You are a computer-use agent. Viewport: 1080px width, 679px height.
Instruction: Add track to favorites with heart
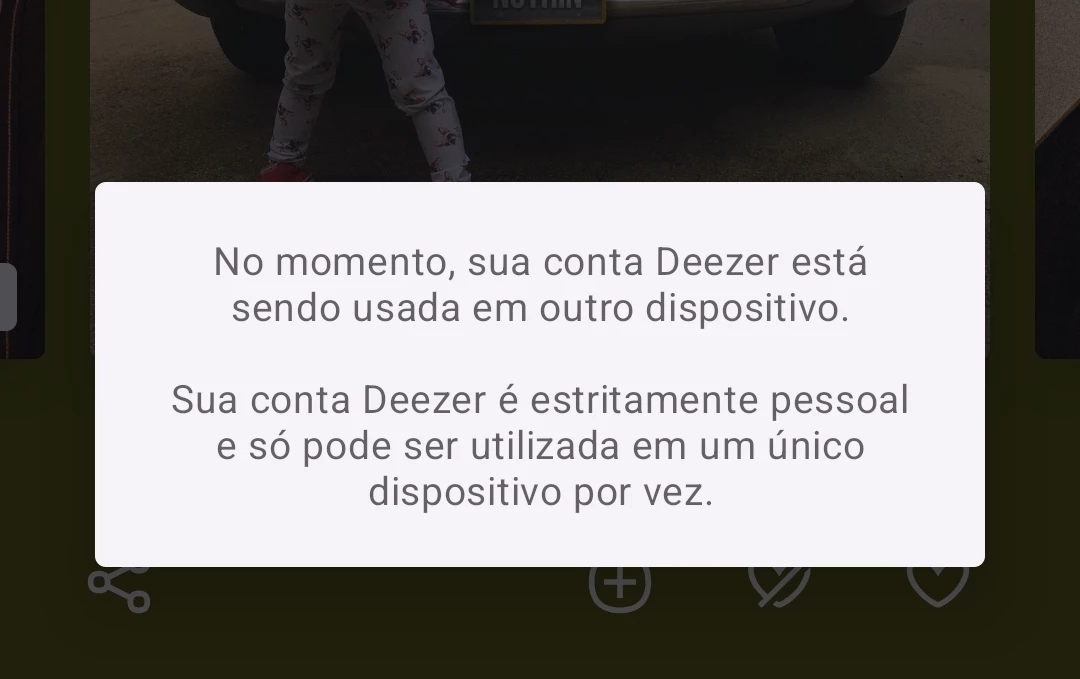coord(937,584)
